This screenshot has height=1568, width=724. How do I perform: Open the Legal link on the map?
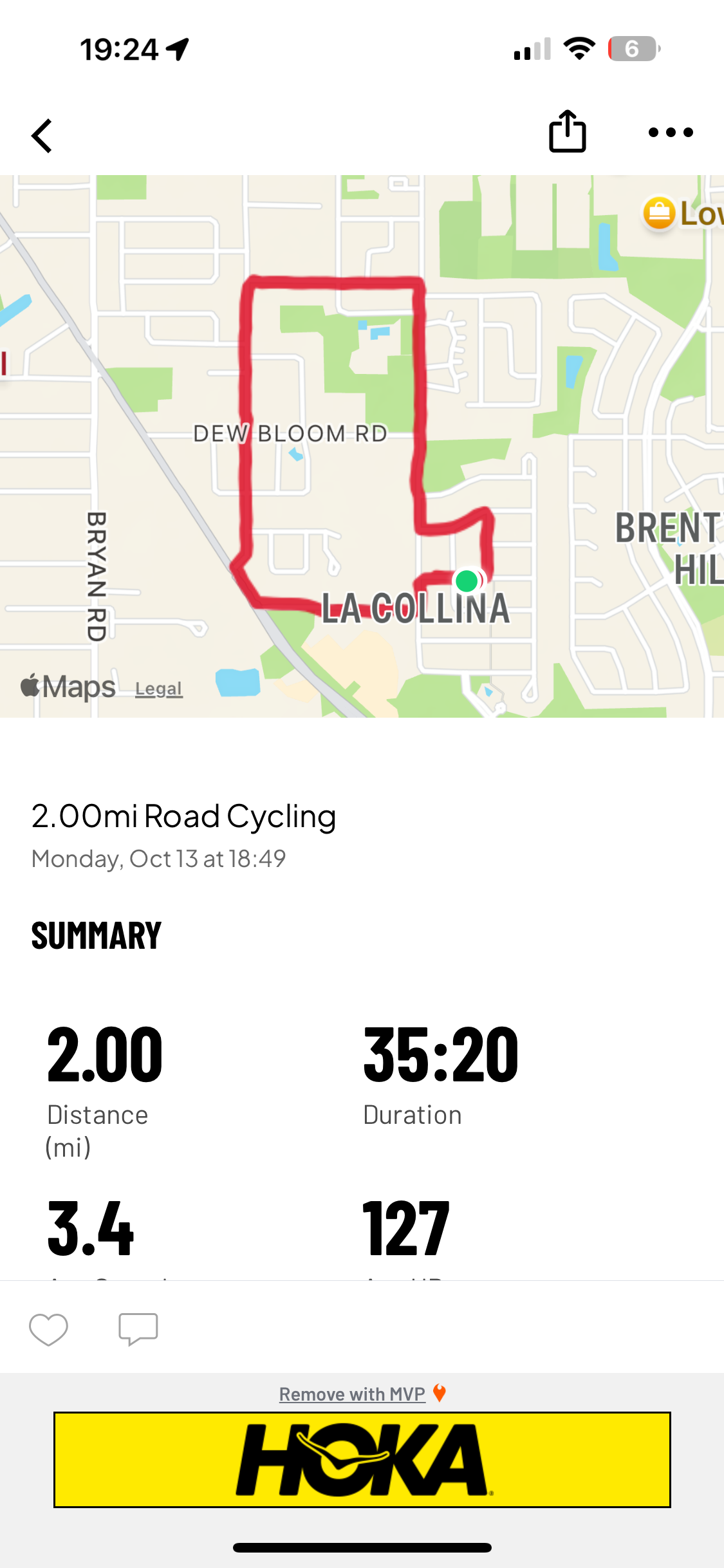tap(158, 689)
